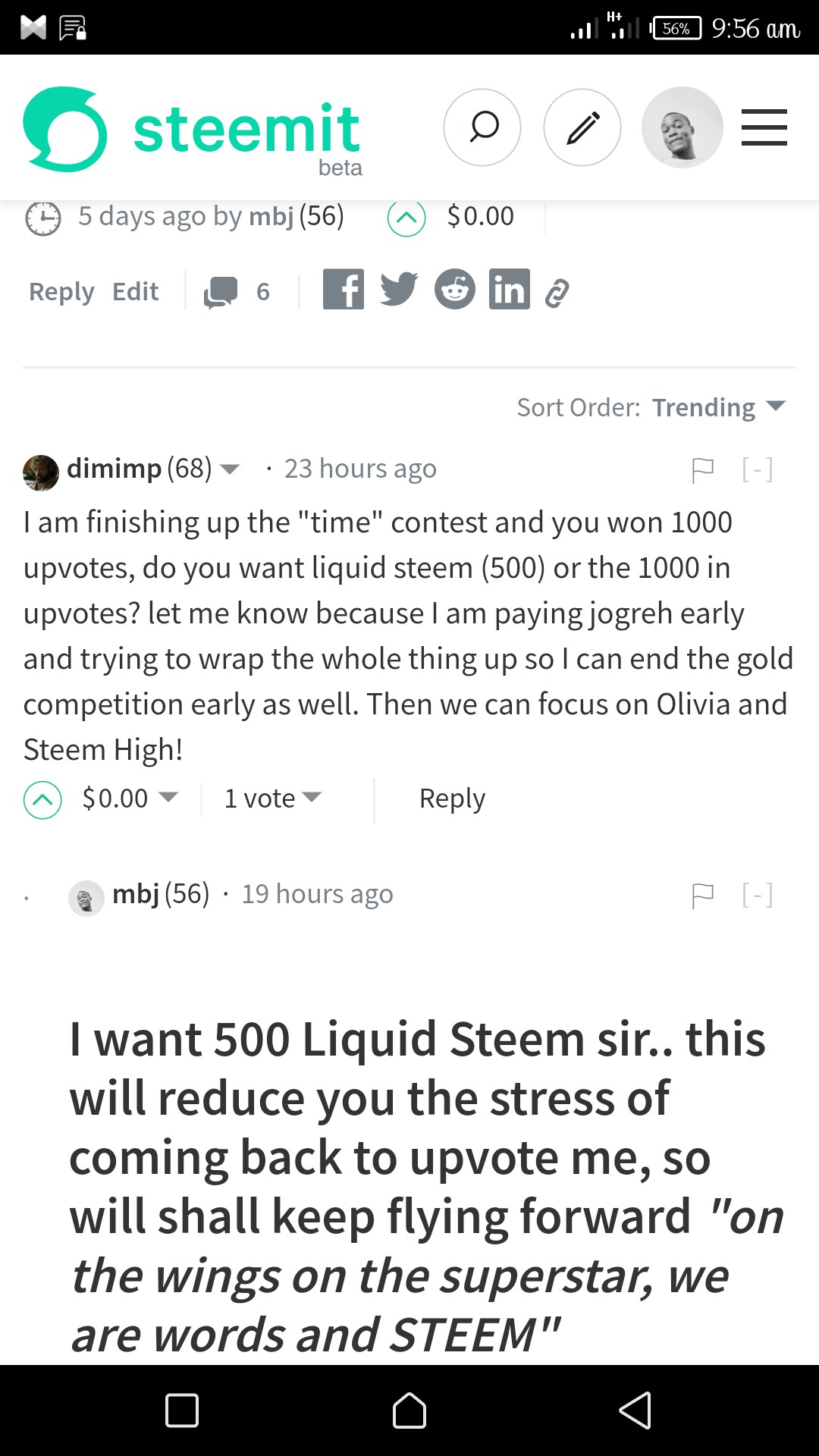Reply to dimimp's comment

pos(452,799)
